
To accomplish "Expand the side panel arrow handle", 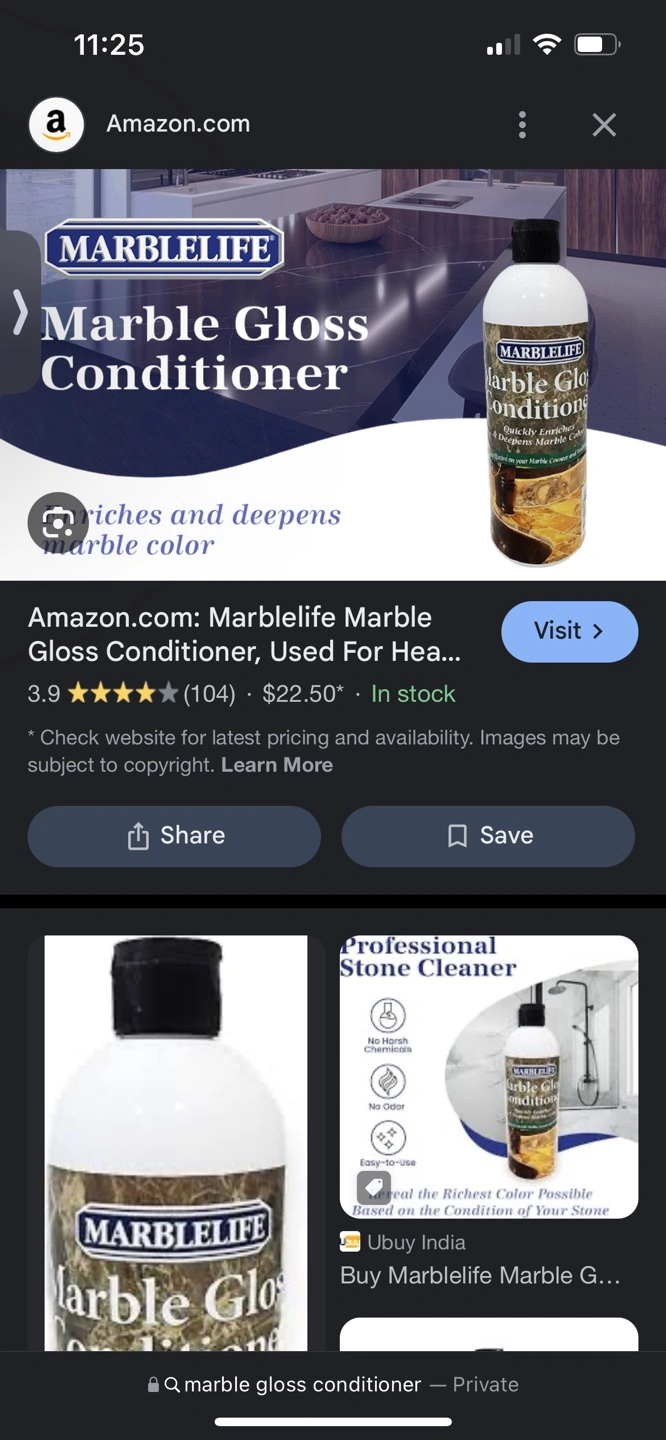I will click(x=20, y=313).
